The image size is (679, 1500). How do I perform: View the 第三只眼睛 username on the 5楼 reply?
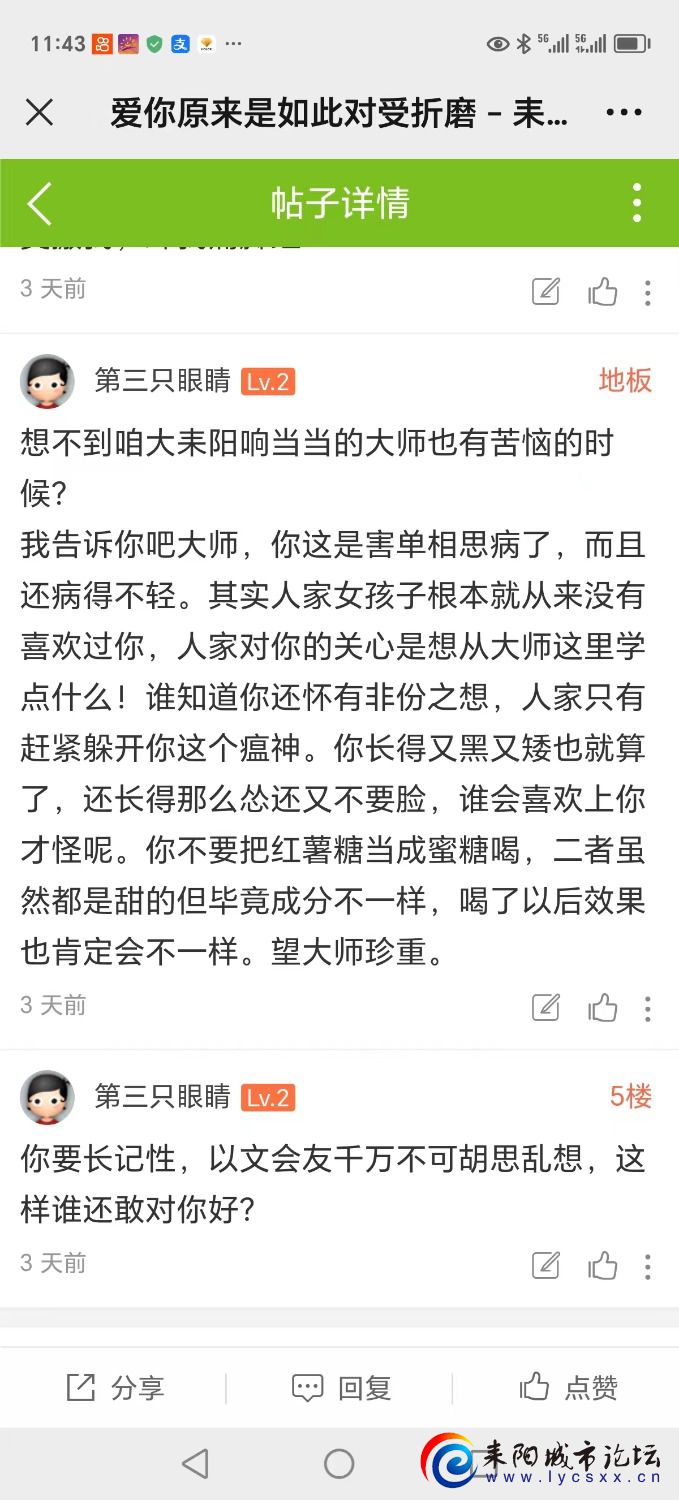[x=162, y=1097]
